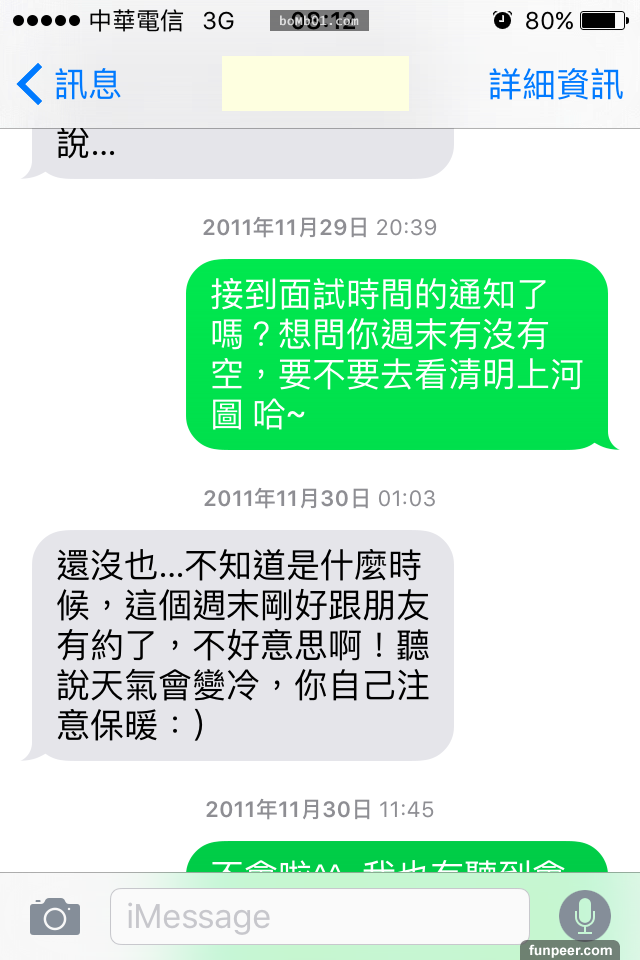This screenshot has width=640, height=960.
Task: Open 詳細資訊 for this conversation
Action: pos(555,85)
